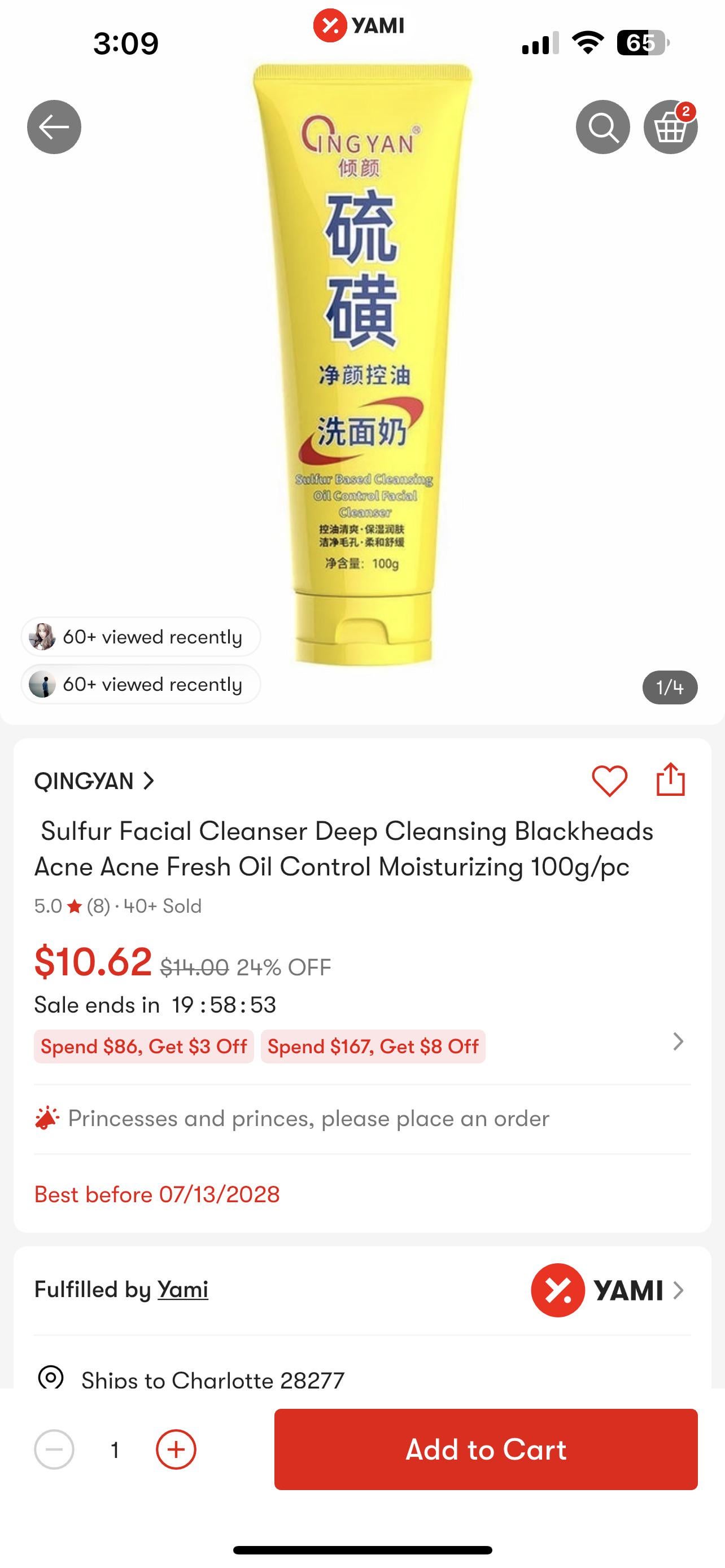The width and height of the screenshot is (725, 1568).
Task: Open the QINGYAN brand page
Action: [x=94, y=781]
